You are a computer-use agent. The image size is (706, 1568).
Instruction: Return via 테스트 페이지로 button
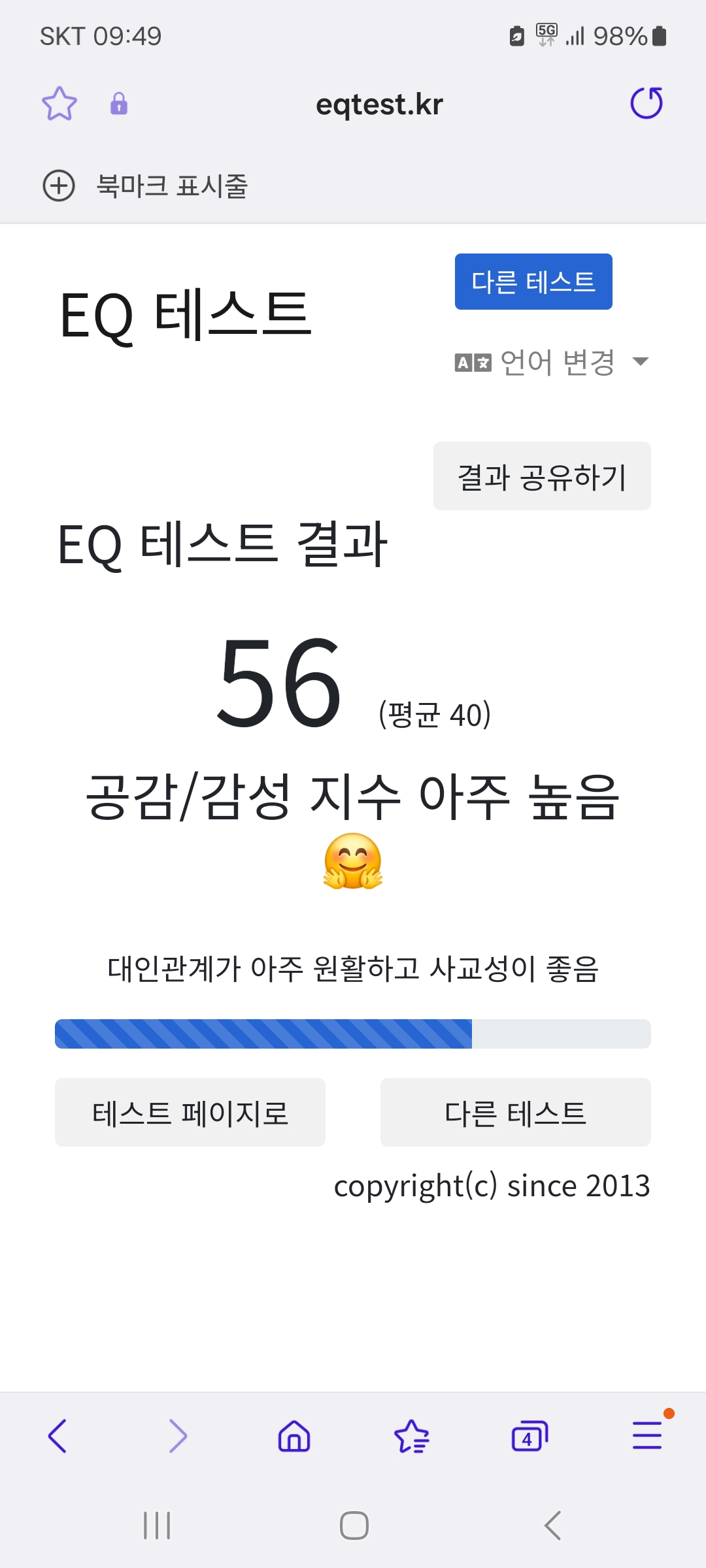click(190, 1113)
